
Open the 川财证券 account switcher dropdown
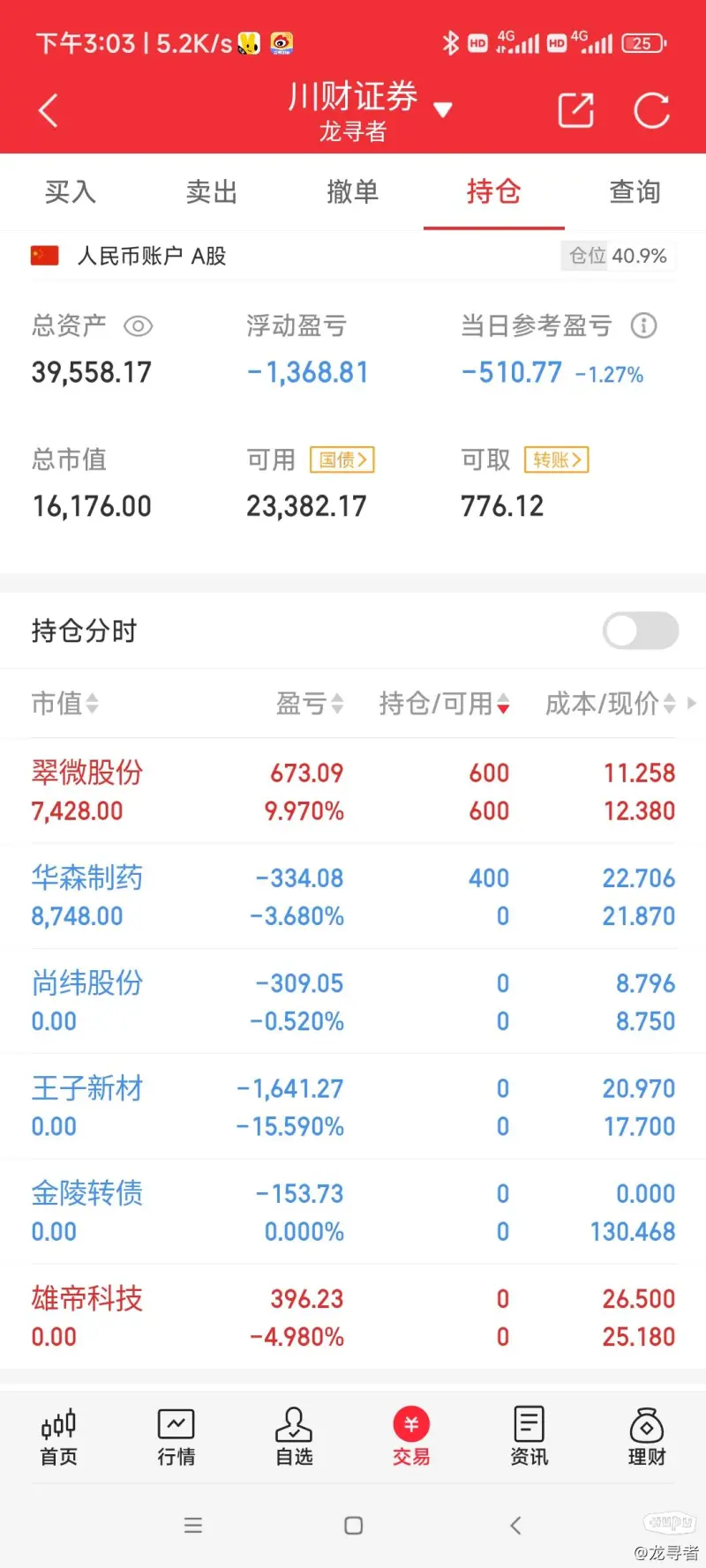point(370,109)
